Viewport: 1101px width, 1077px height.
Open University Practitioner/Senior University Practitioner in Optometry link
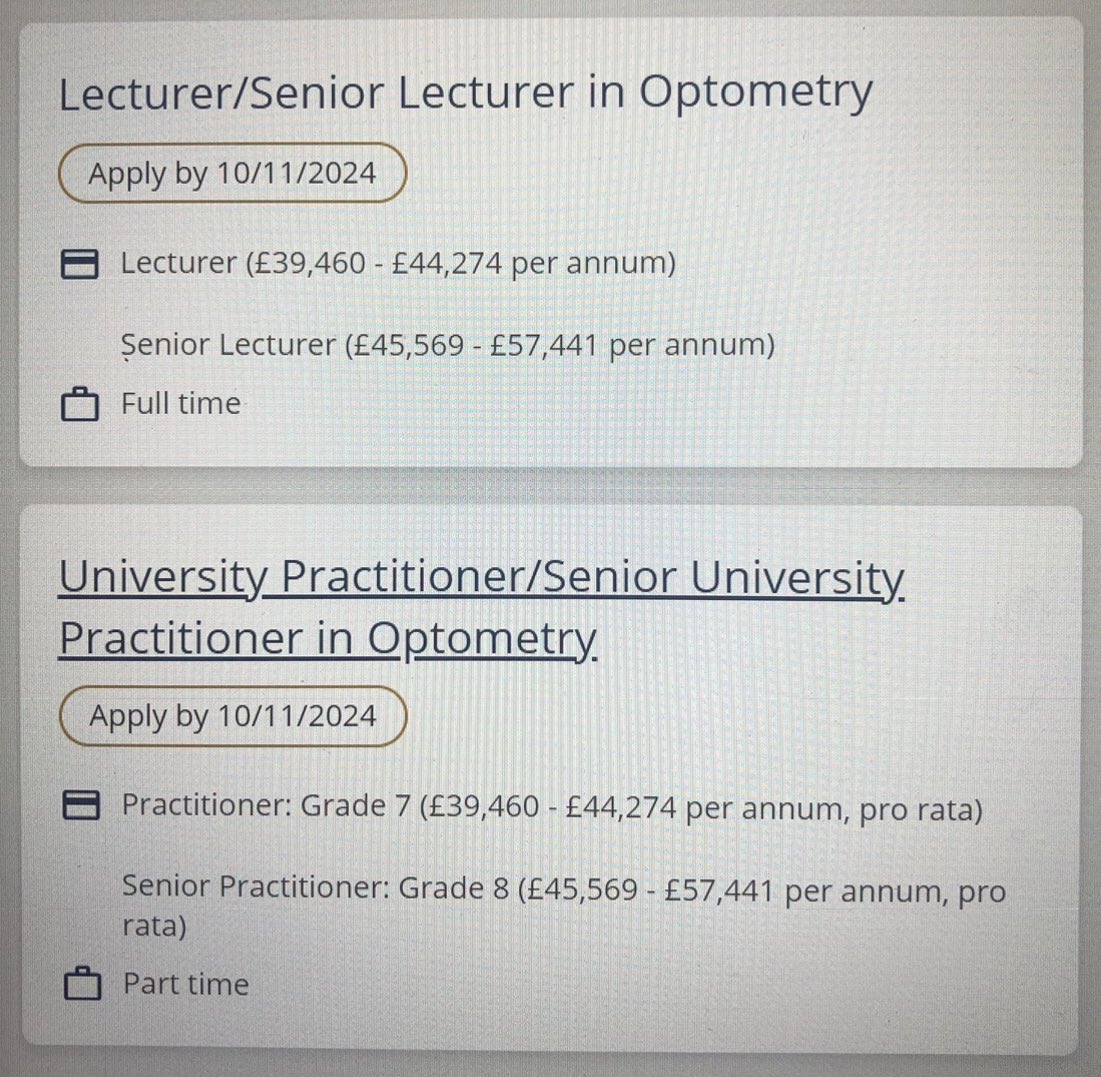[482, 608]
